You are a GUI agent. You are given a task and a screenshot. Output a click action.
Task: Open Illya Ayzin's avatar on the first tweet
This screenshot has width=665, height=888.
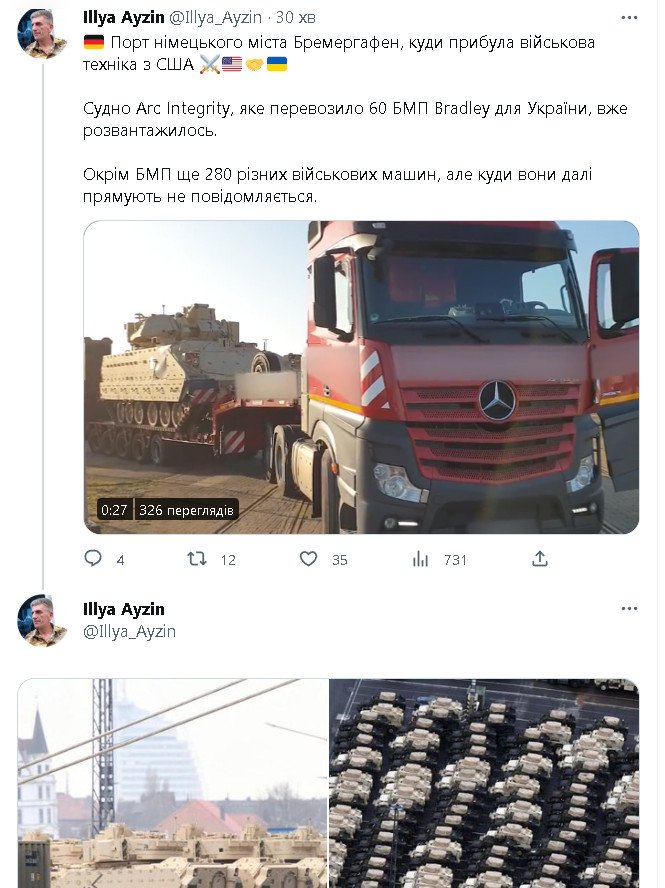point(42,35)
